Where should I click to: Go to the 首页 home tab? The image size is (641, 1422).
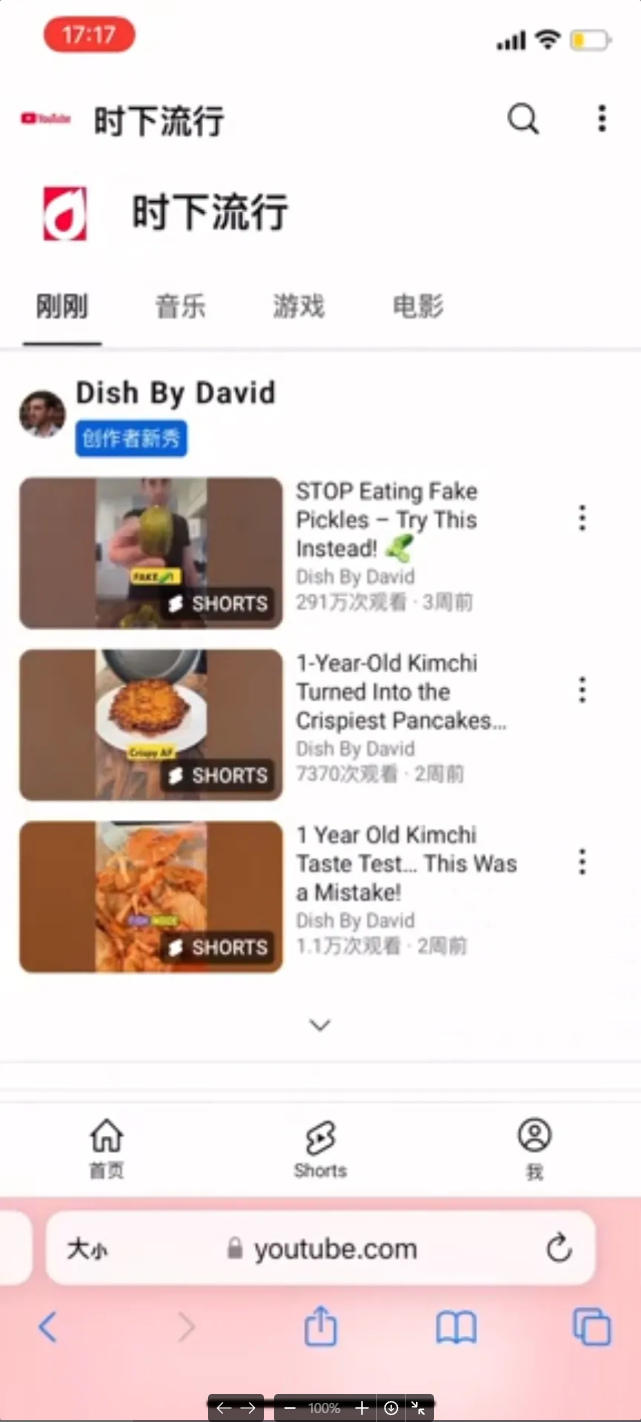point(107,1148)
